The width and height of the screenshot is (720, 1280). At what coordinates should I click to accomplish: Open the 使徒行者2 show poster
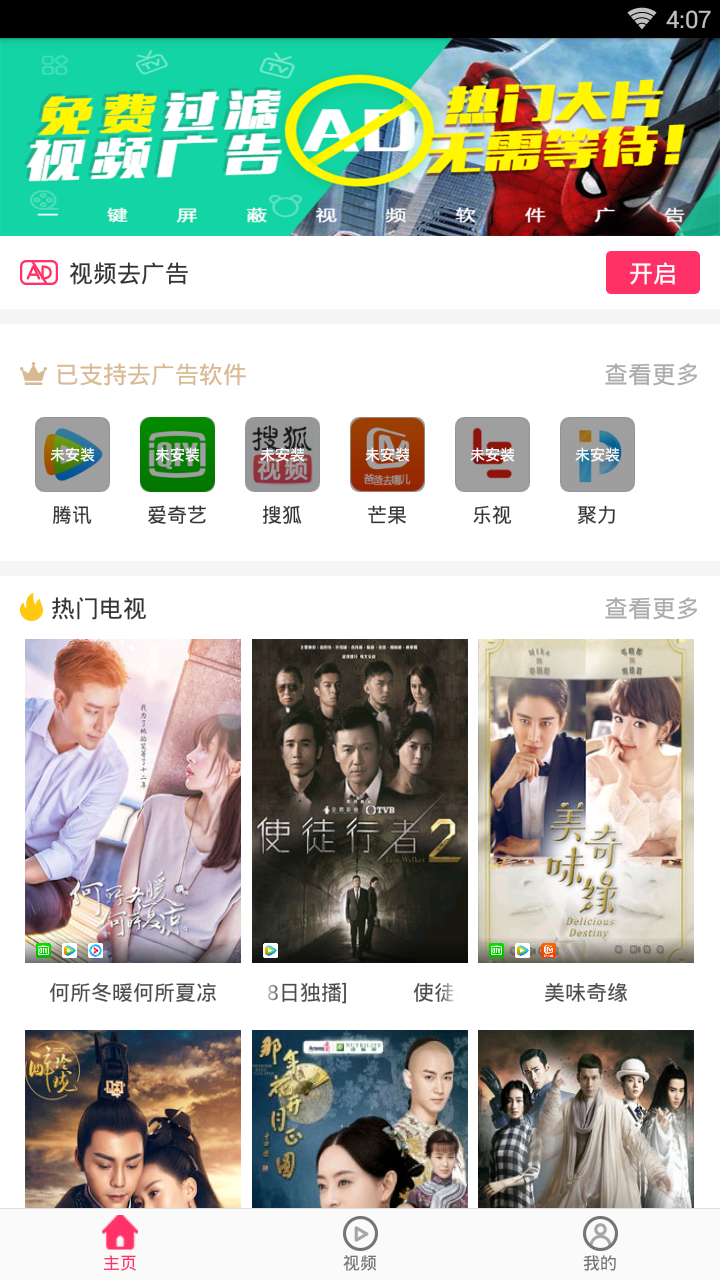[360, 801]
